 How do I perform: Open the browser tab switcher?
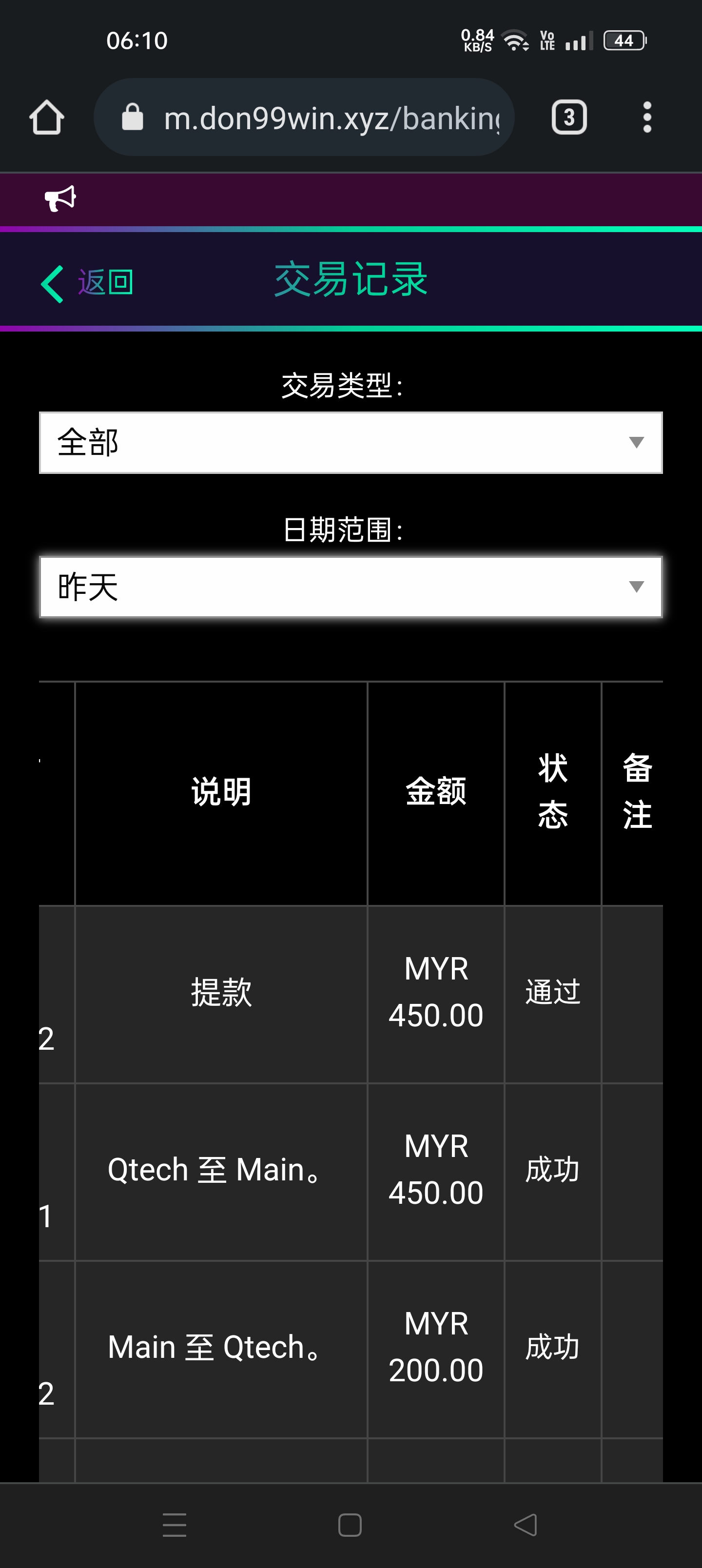pyautogui.click(x=568, y=117)
